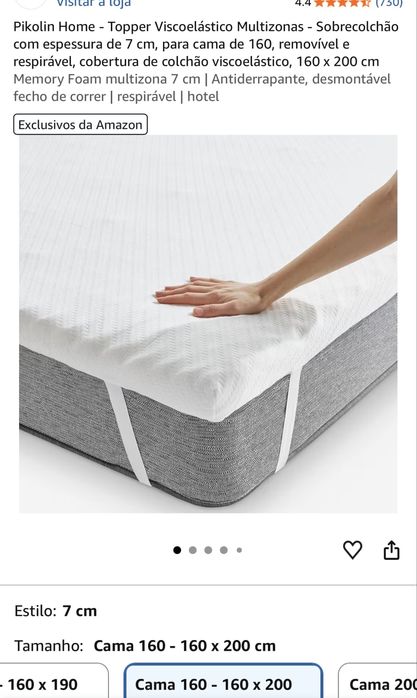This screenshot has width=417, height=698.
Task: Select the 160 x 190 size option
Action: [52, 681]
